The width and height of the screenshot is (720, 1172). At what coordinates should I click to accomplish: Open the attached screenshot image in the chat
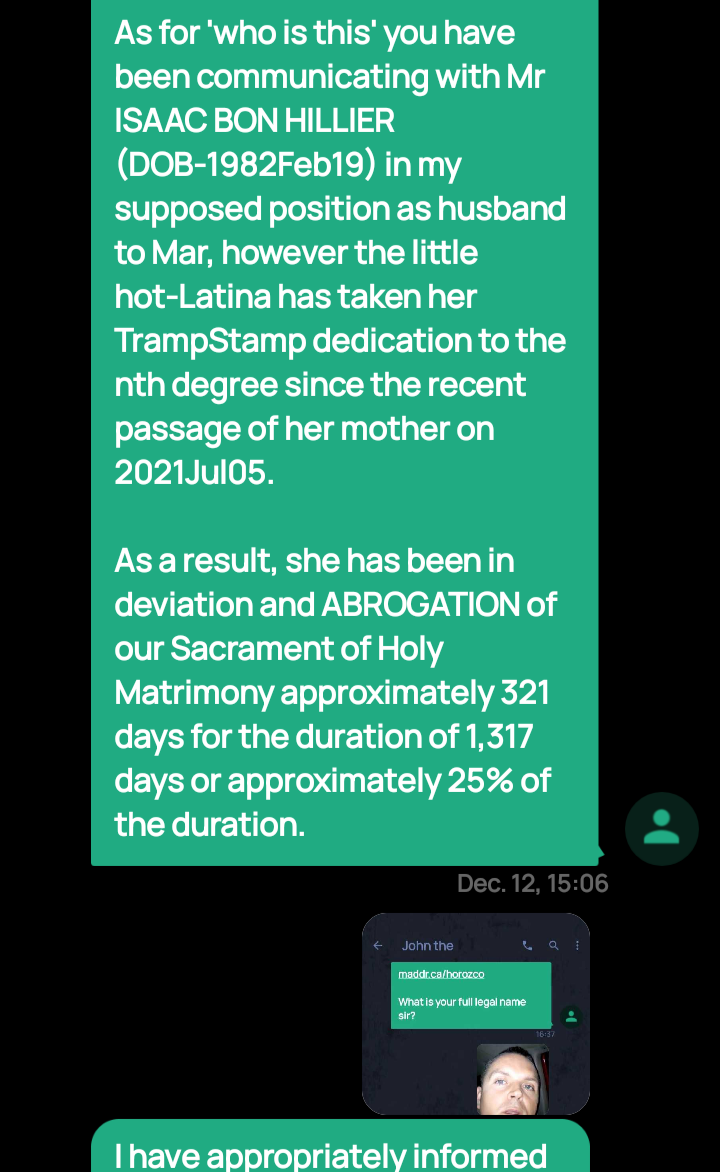[x=476, y=1014]
